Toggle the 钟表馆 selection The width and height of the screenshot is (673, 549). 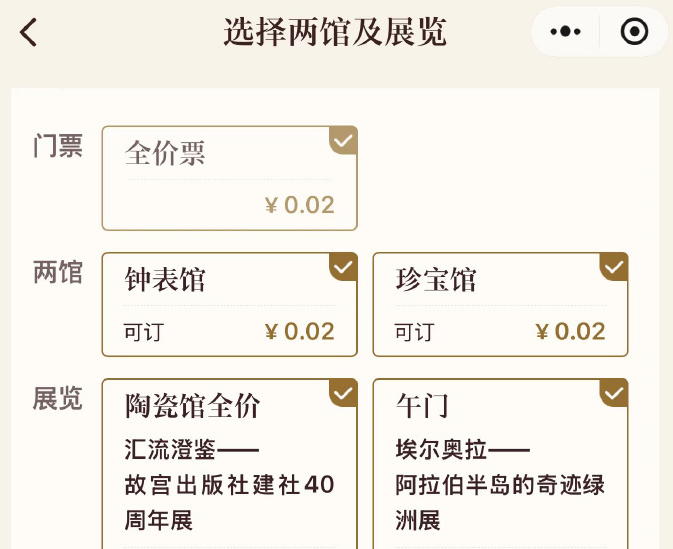pyautogui.click(x=229, y=304)
